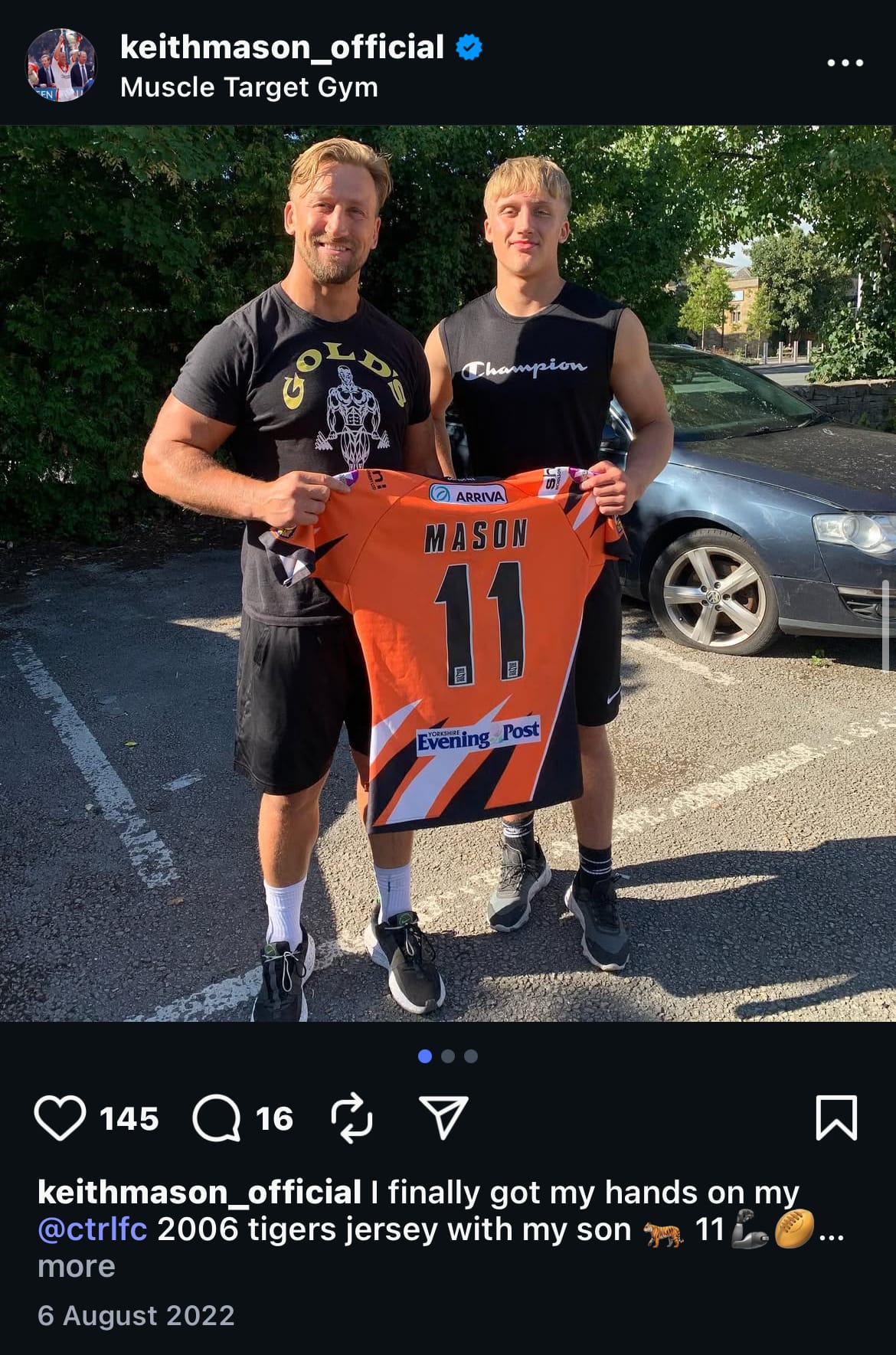View the 145 likes list
896x1355 pixels.
[x=129, y=1119]
